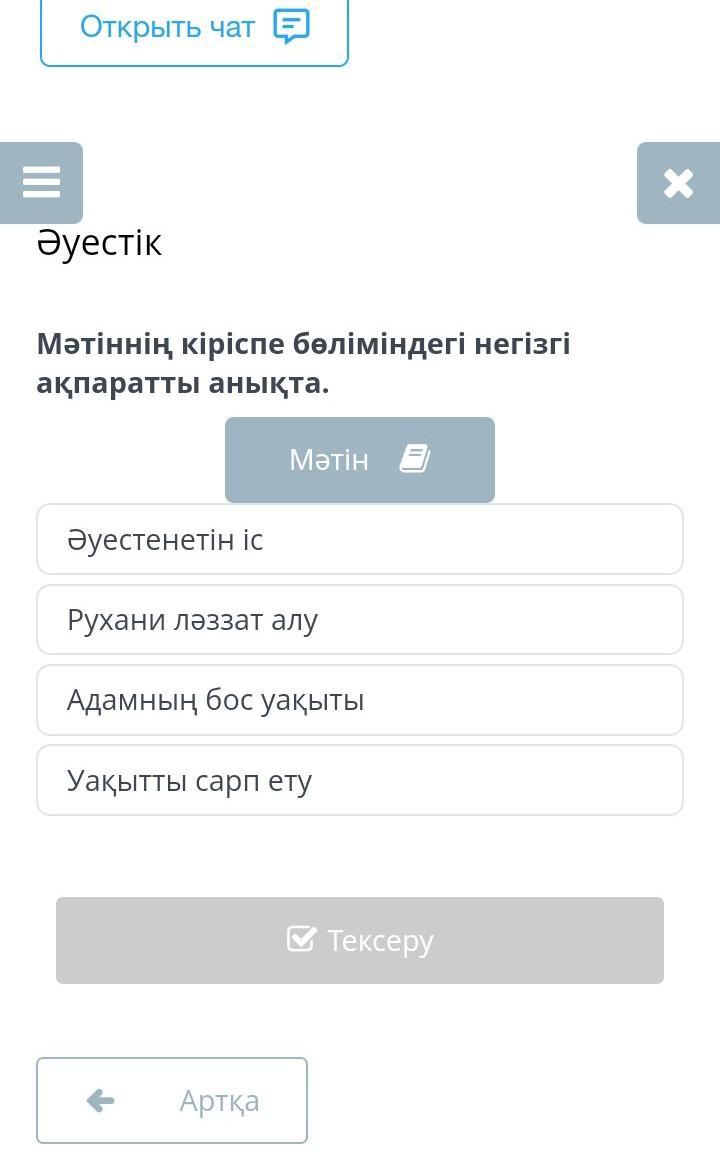Open the Мәтін reading text
The height and width of the screenshot is (1163, 720).
click(x=360, y=460)
